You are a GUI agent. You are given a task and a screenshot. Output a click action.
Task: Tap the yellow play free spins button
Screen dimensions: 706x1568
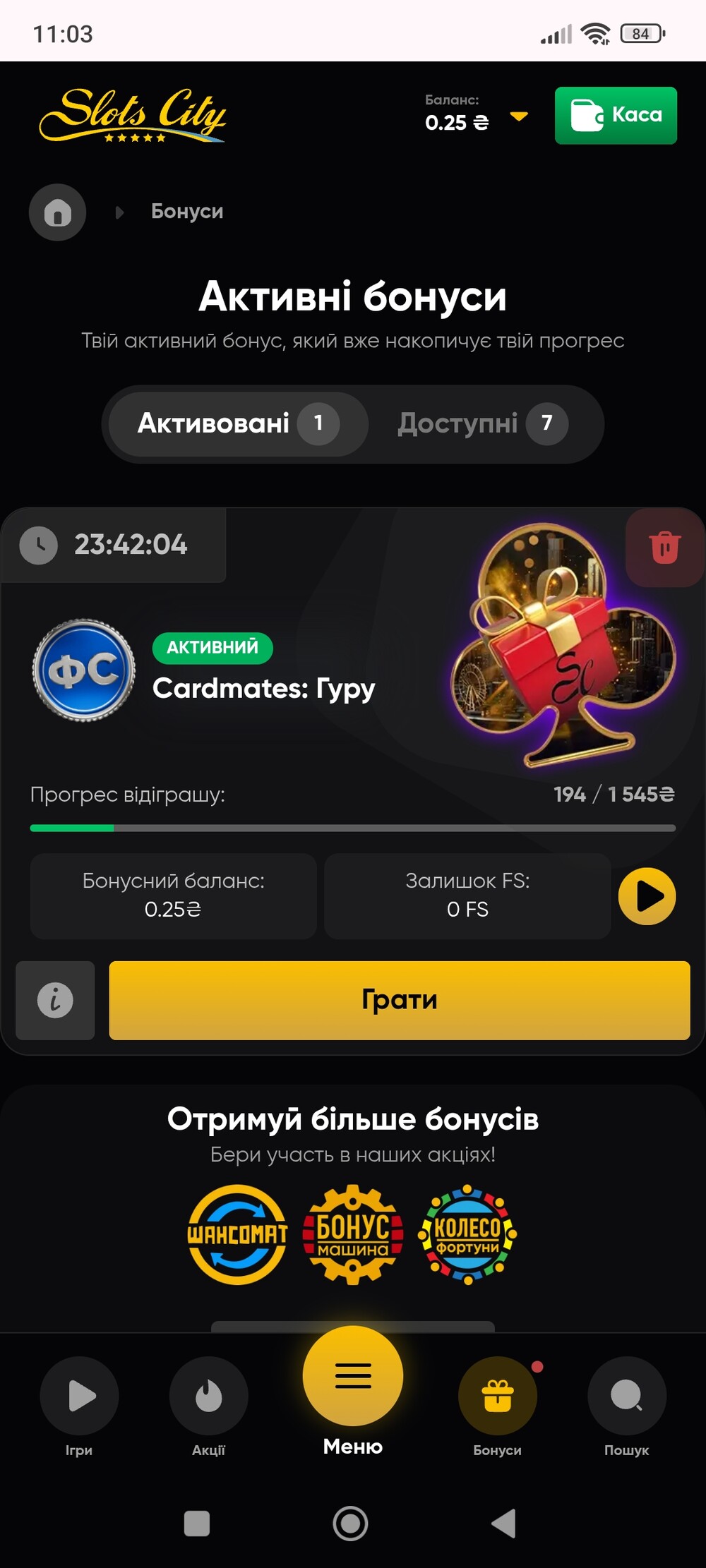(647, 896)
